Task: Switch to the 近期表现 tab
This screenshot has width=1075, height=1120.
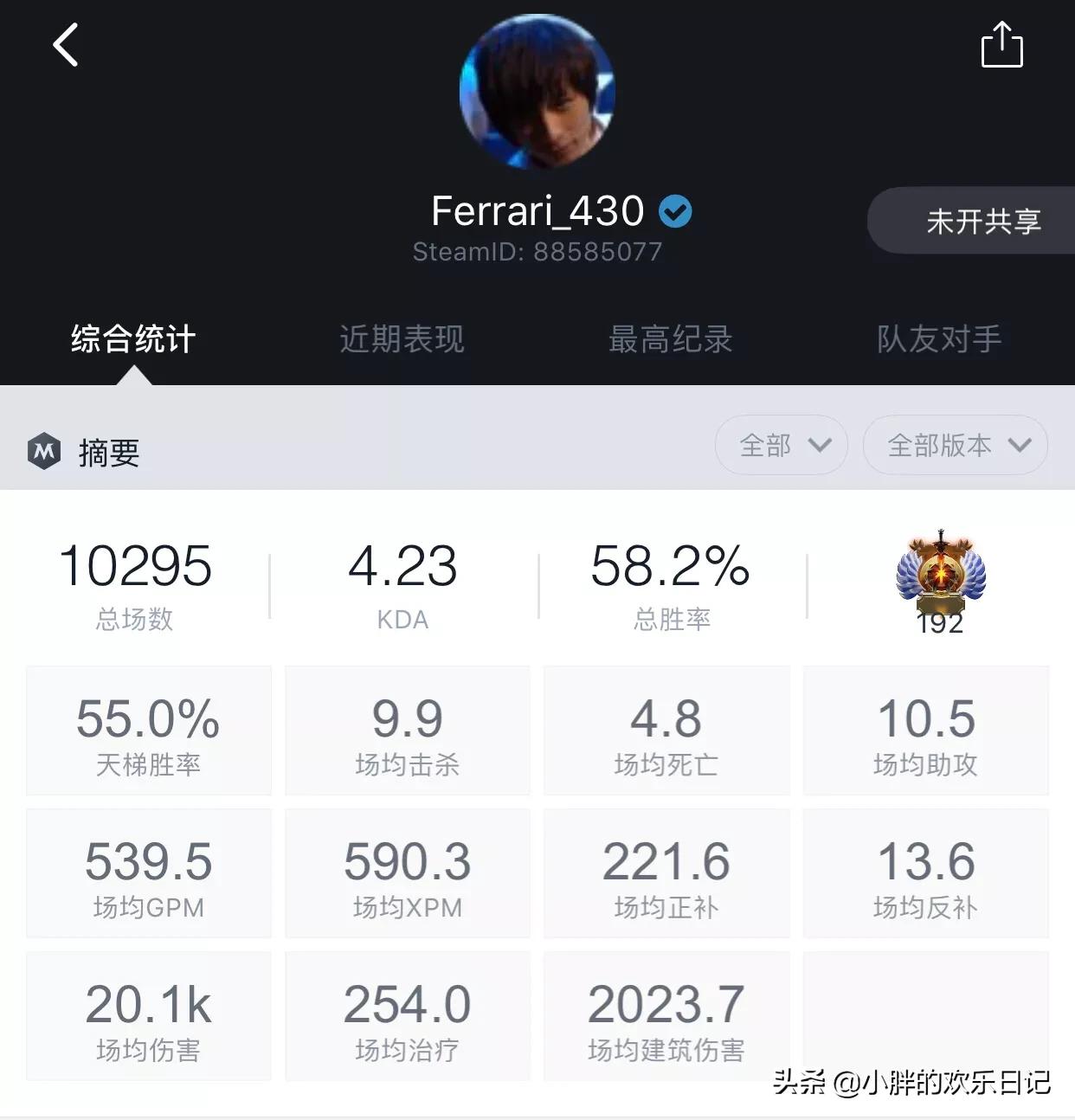Action: [402, 338]
